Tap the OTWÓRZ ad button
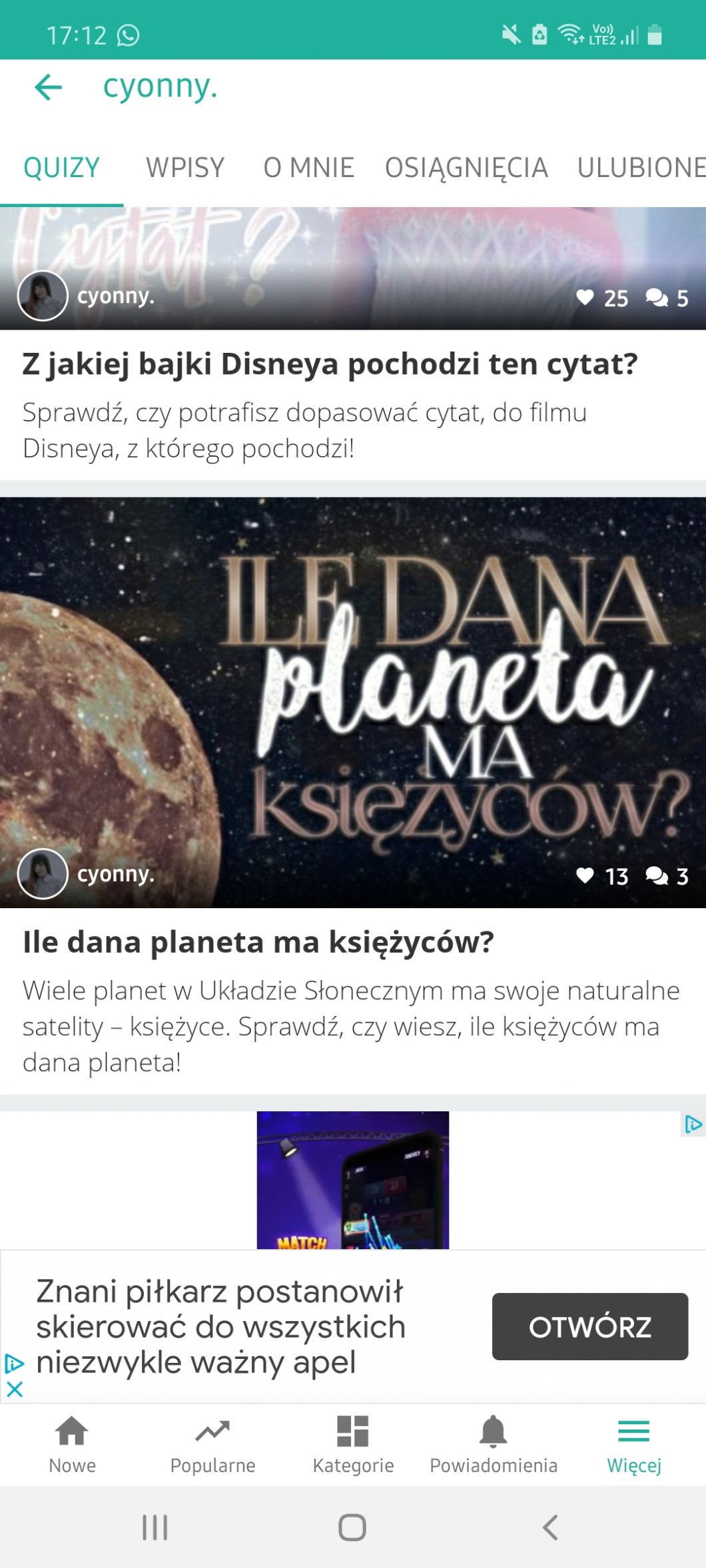The image size is (706, 1568). [x=589, y=1327]
